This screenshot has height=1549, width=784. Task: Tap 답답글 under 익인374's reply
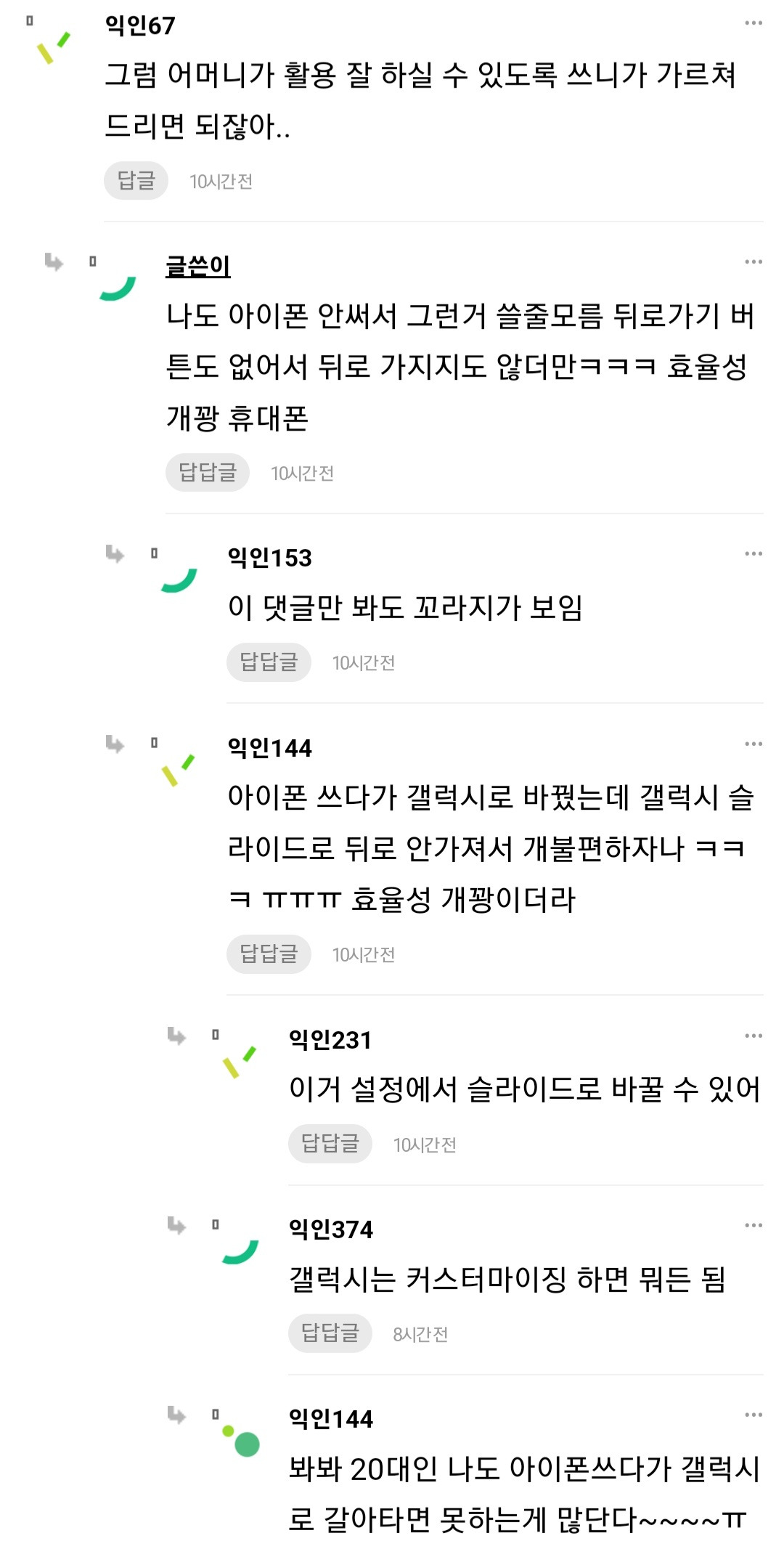tap(330, 1333)
